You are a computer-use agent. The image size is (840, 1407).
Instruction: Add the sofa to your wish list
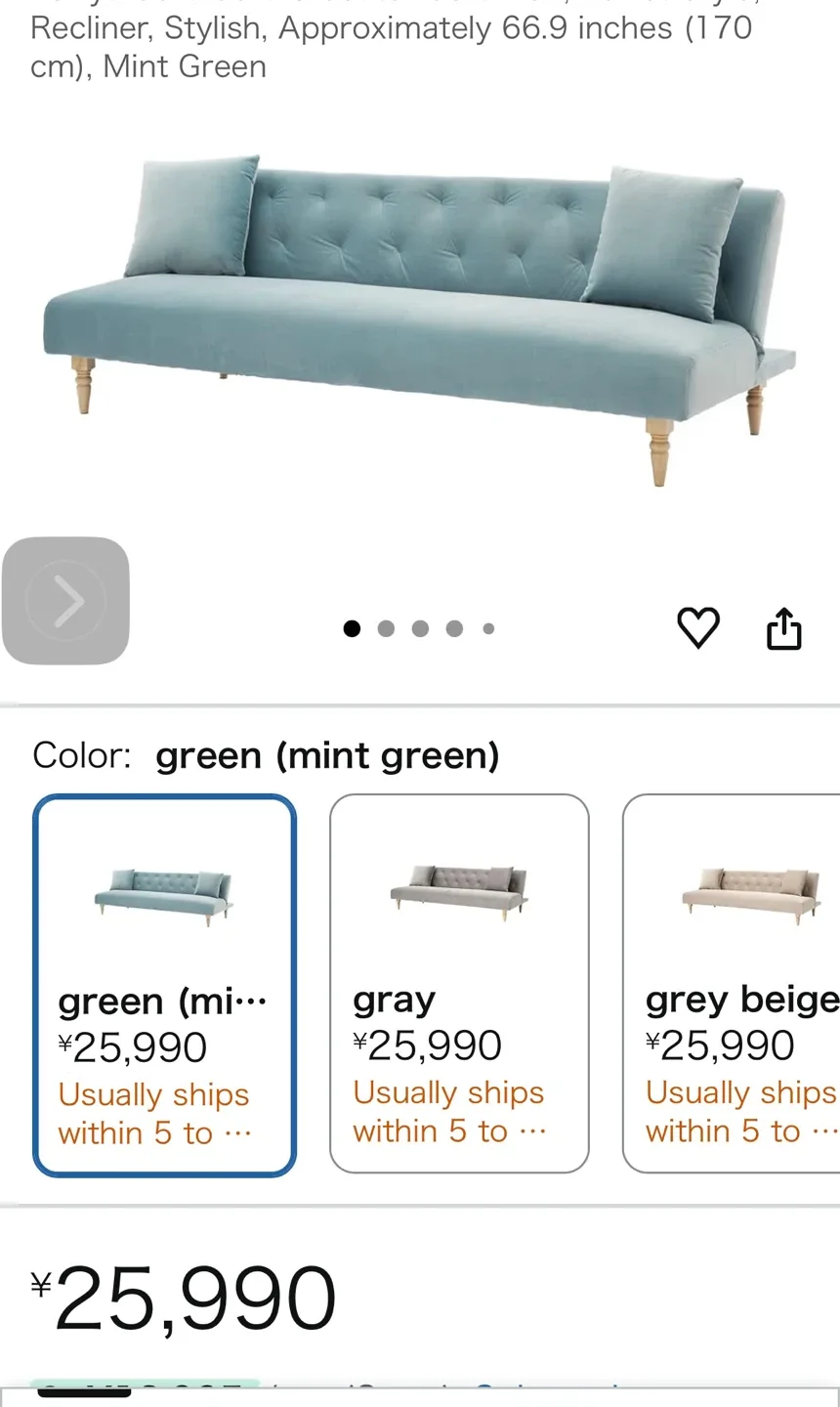tap(698, 627)
